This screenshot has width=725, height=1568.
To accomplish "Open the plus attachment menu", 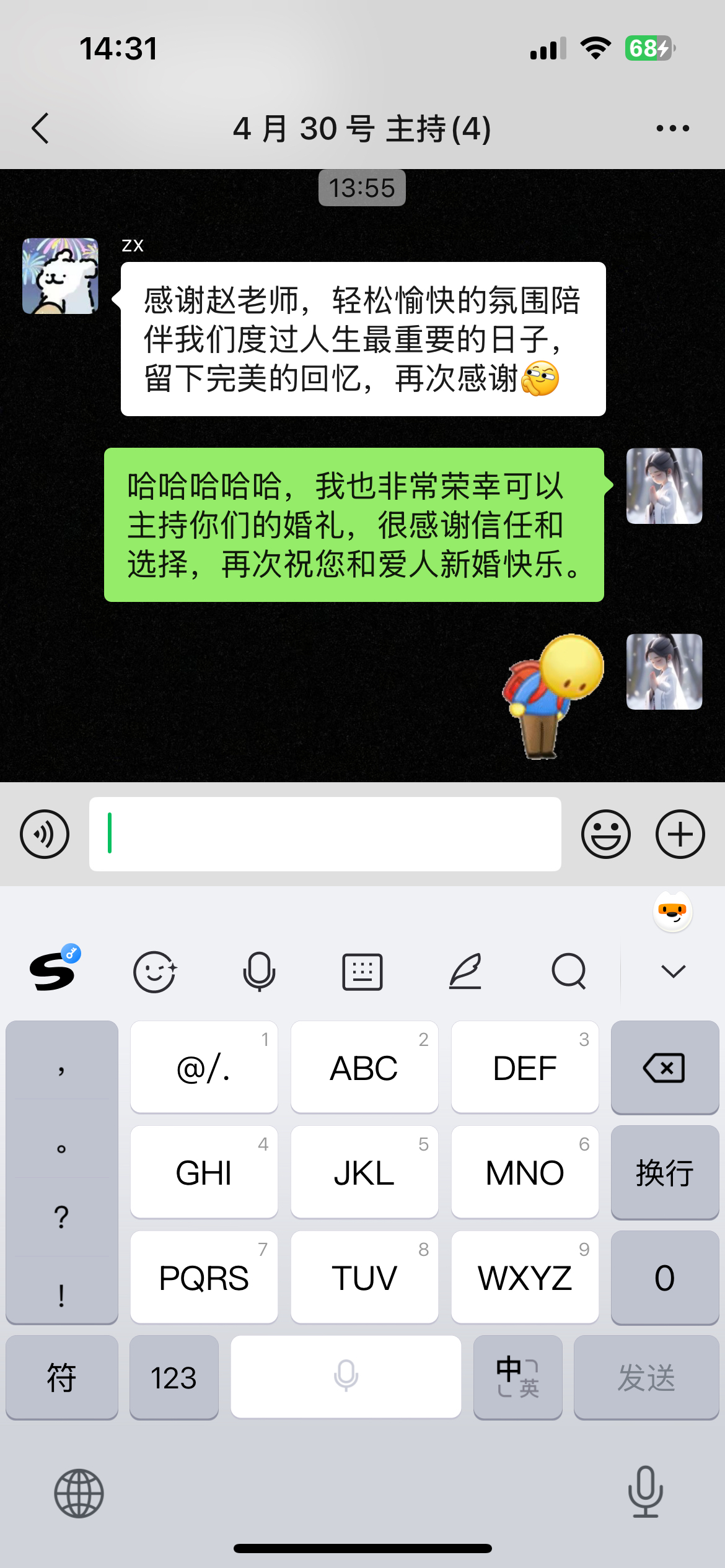I will [680, 834].
